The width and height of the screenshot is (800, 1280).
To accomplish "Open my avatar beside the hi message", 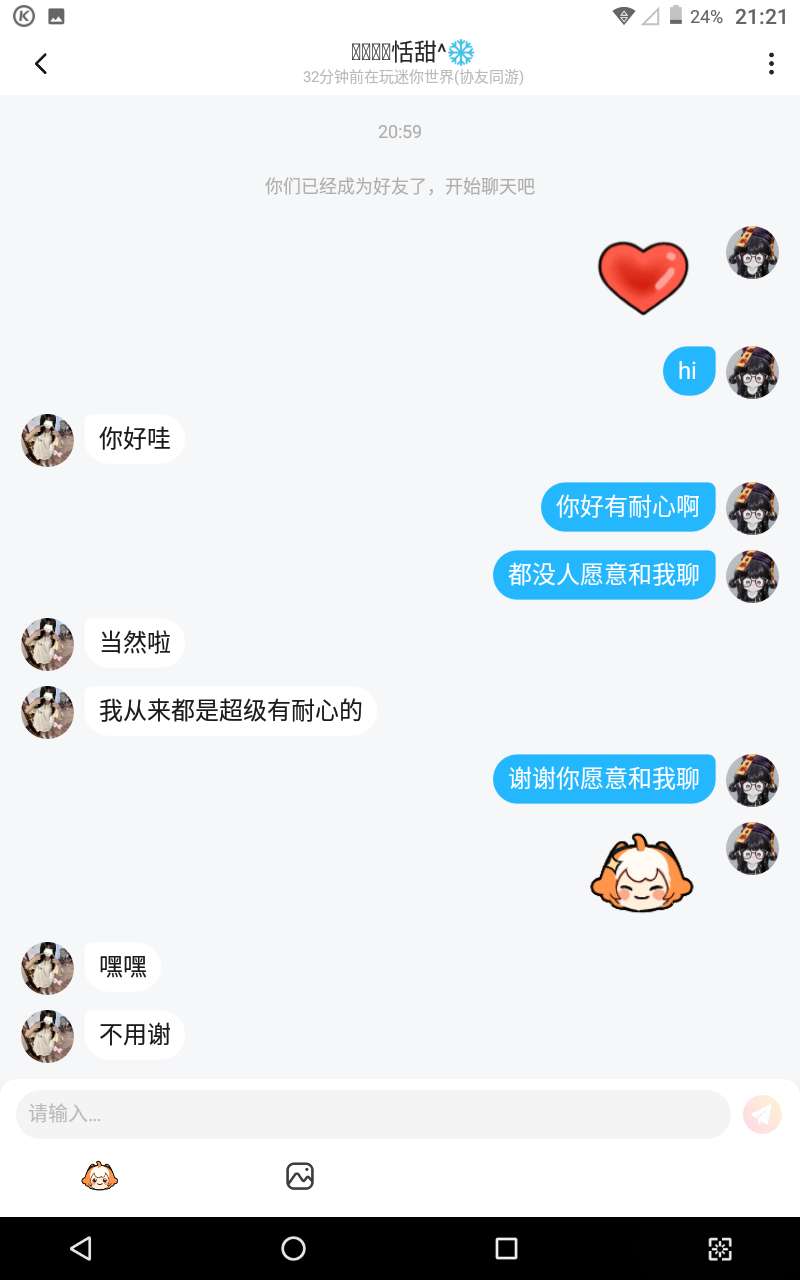I will (x=752, y=372).
